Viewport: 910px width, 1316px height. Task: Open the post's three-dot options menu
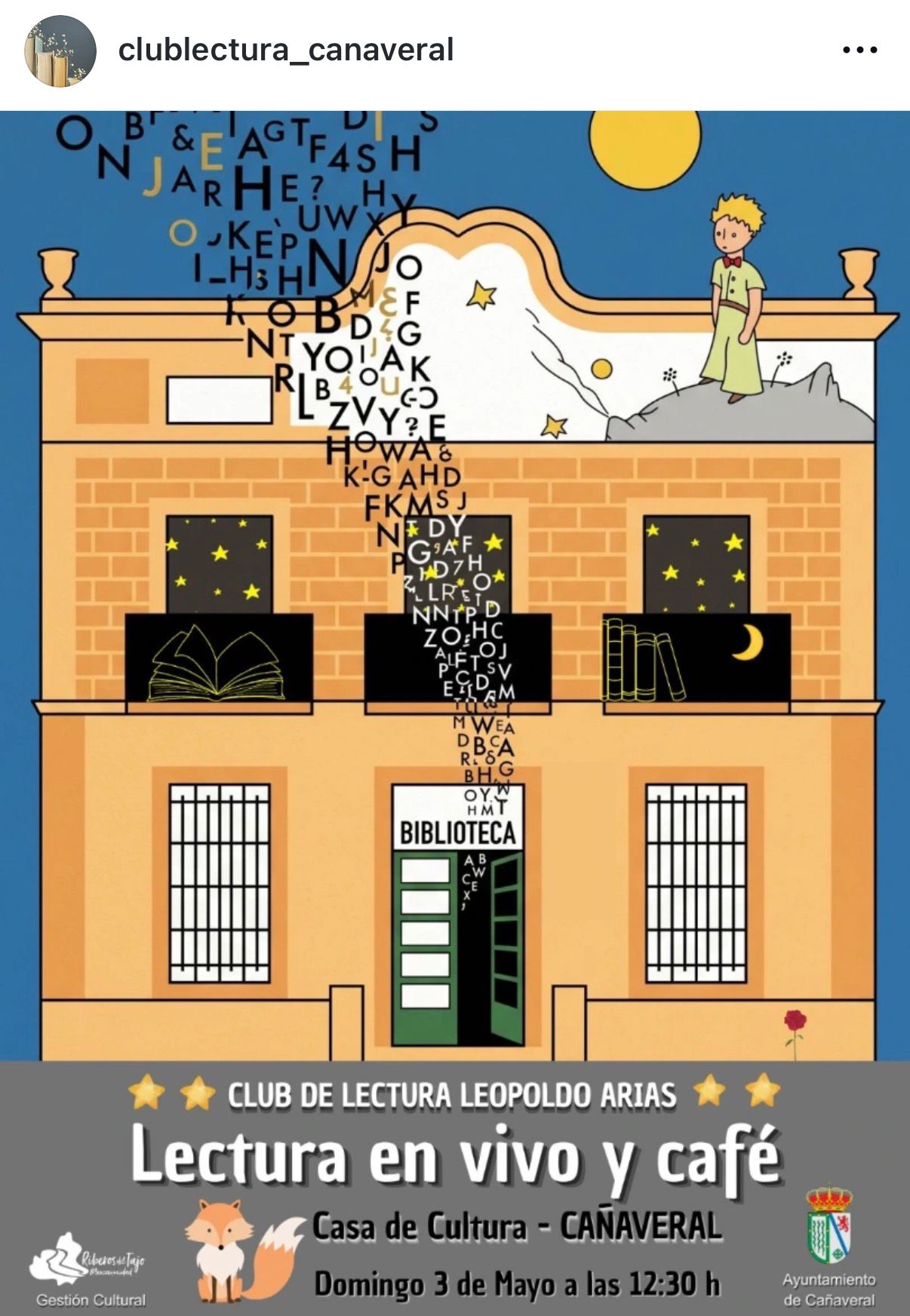point(860,51)
